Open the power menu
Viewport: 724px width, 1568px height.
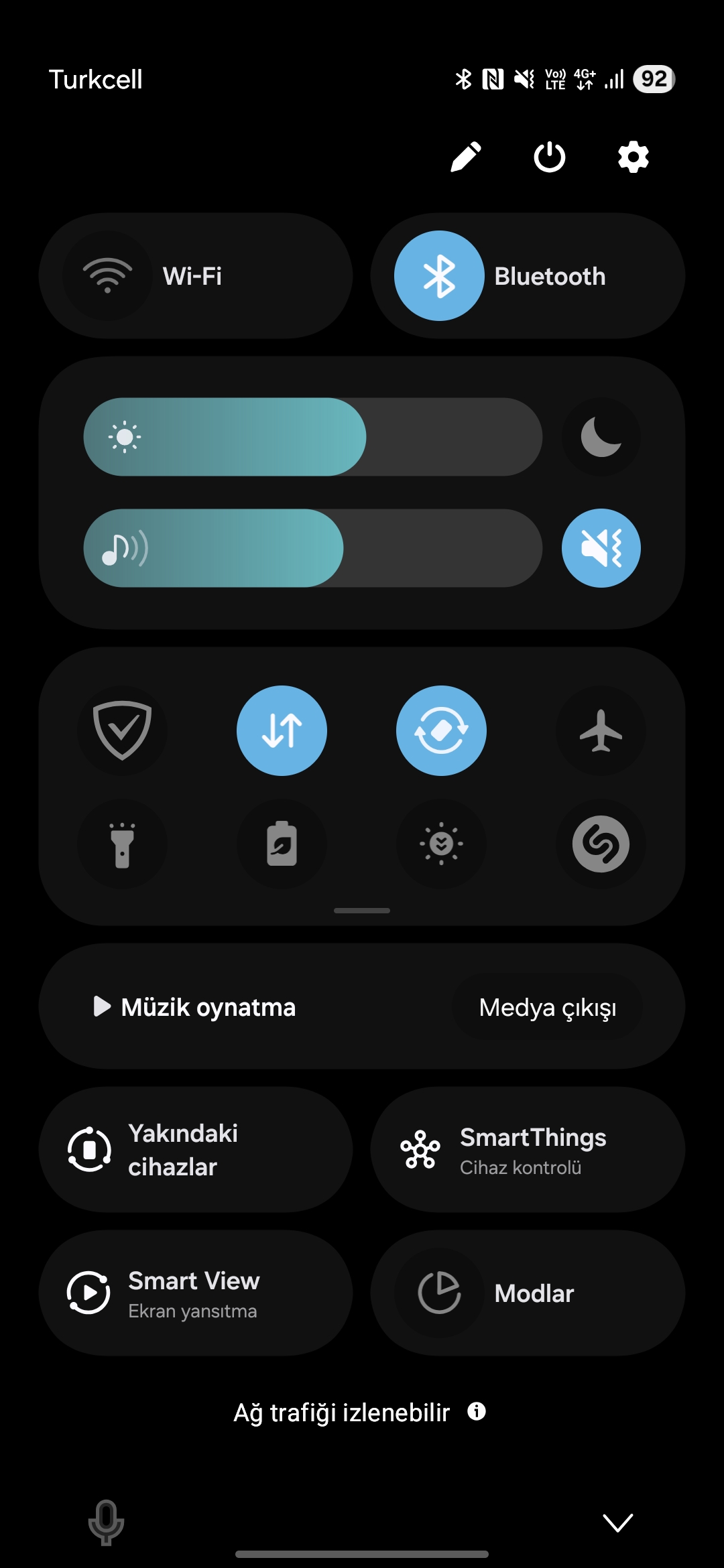click(x=550, y=157)
